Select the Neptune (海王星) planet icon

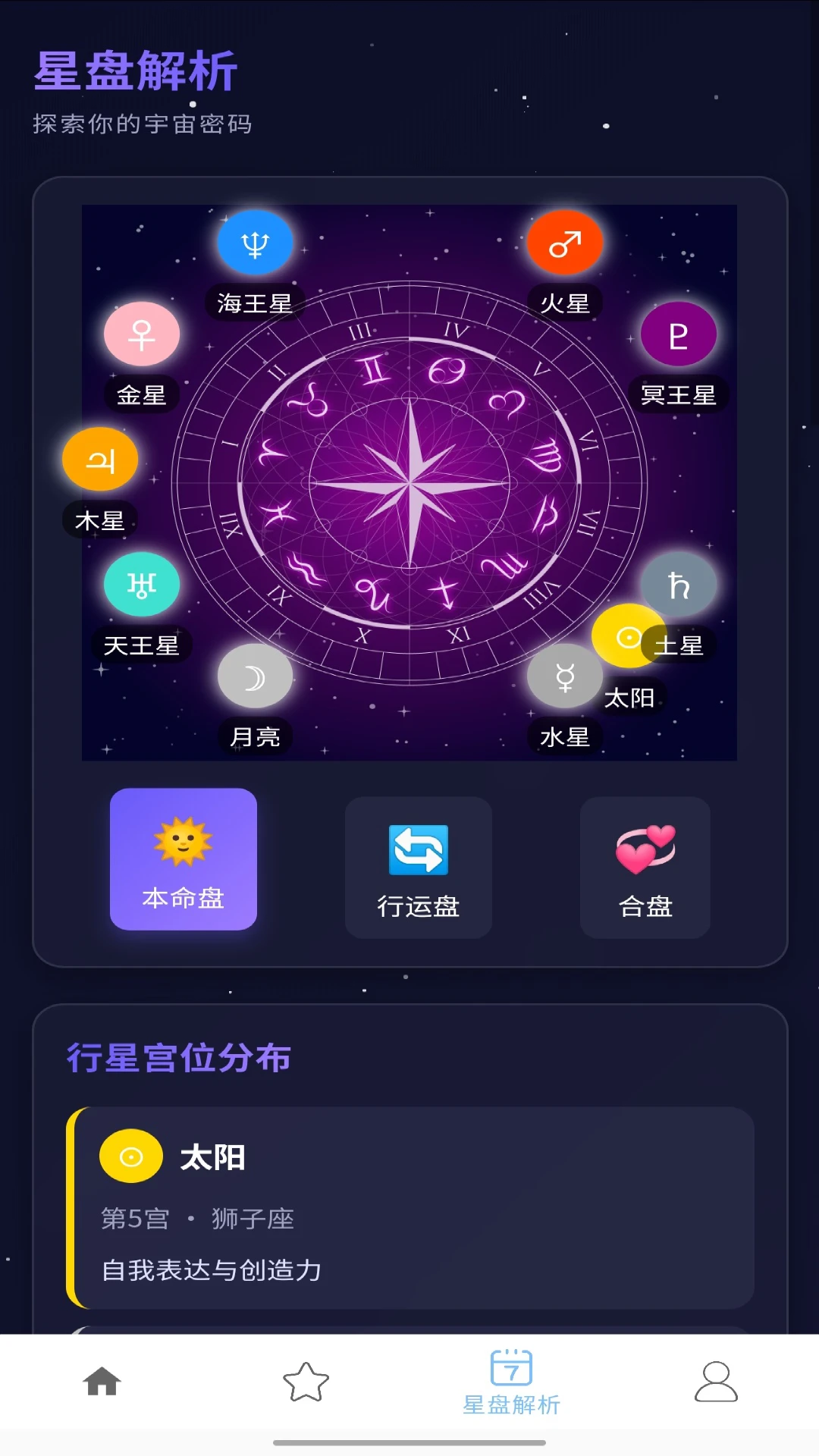[255, 242]
